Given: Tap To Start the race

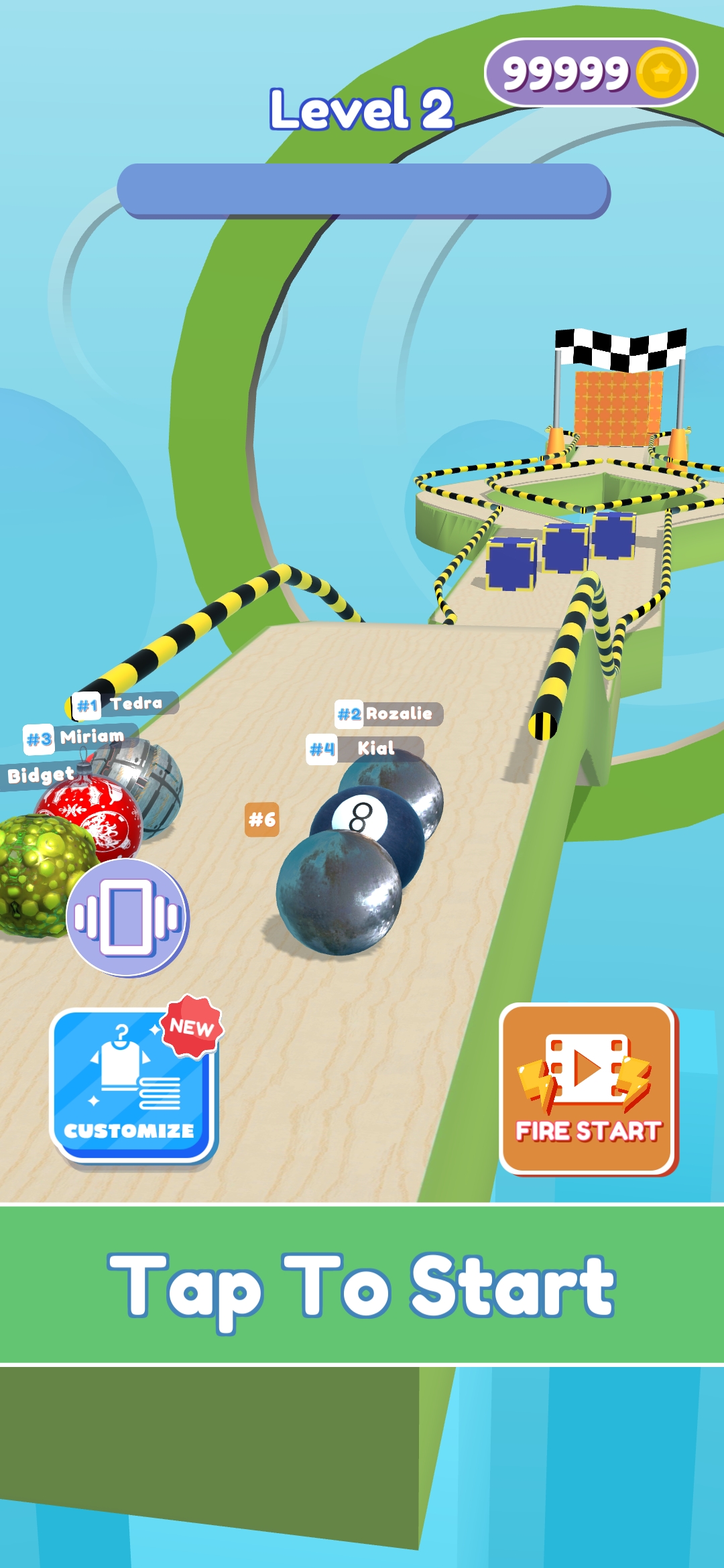Looking at the screenshot, I should (362, 1285).
